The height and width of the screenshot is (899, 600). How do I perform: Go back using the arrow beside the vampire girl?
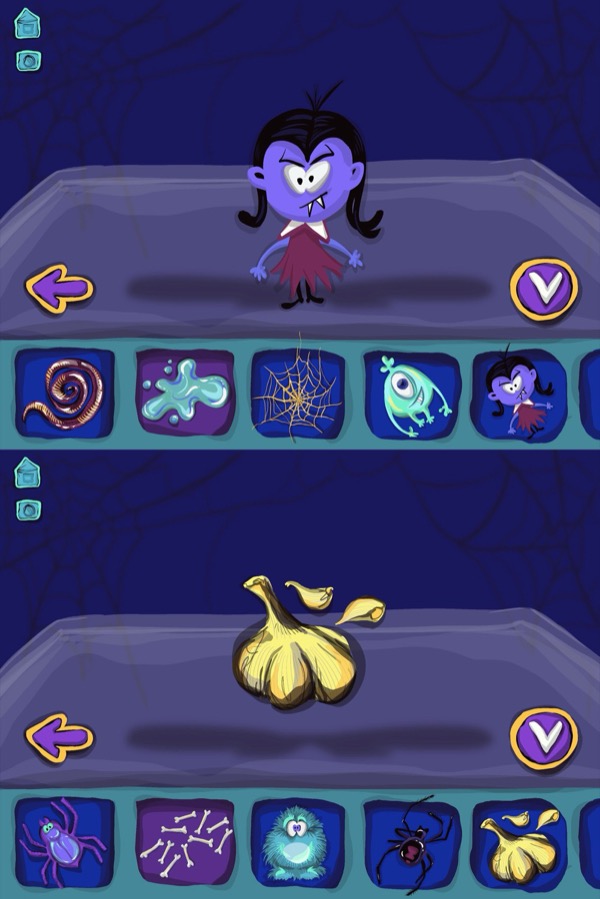pyautogui.click(x=58, y=288)
